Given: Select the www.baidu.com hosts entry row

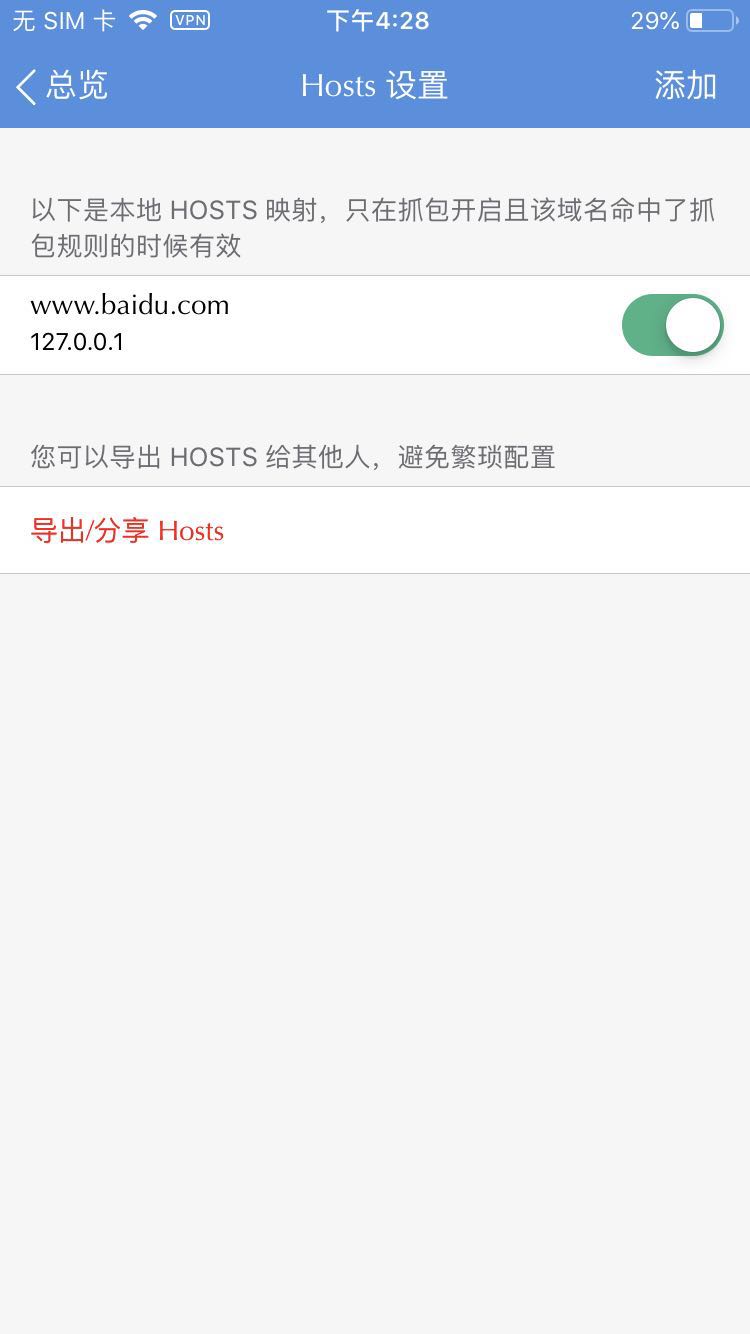Looking at the screenshot, I should tap(300, 324).
